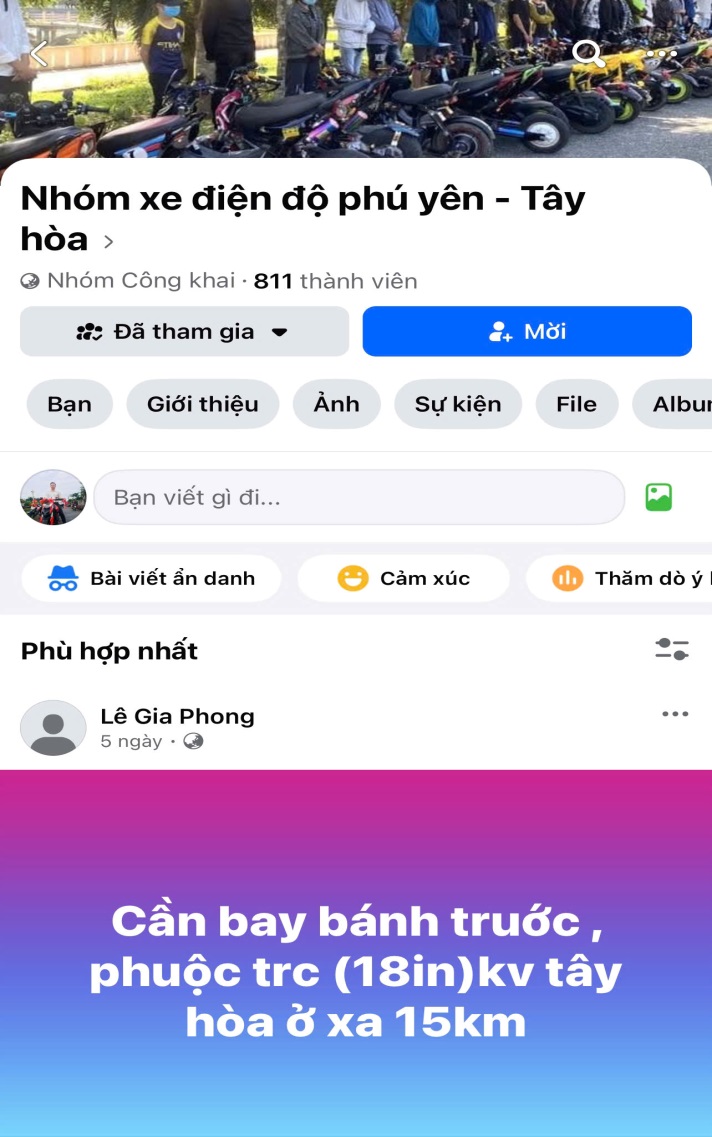This screenshot has width=712, height=1137.
Task: Switch to the Ảnh chip
Action: [336, 404]
